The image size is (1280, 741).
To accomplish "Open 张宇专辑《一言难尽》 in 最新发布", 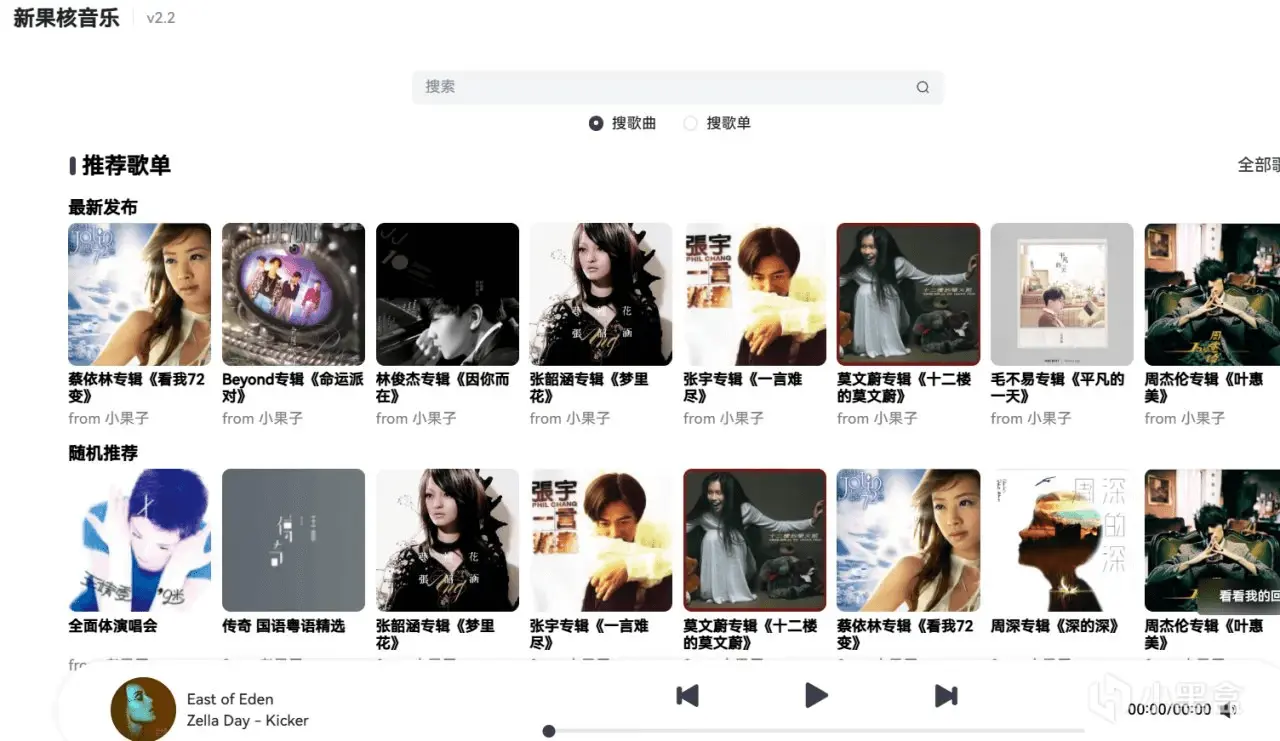I will pyautogui.click(x=754, y=294).
